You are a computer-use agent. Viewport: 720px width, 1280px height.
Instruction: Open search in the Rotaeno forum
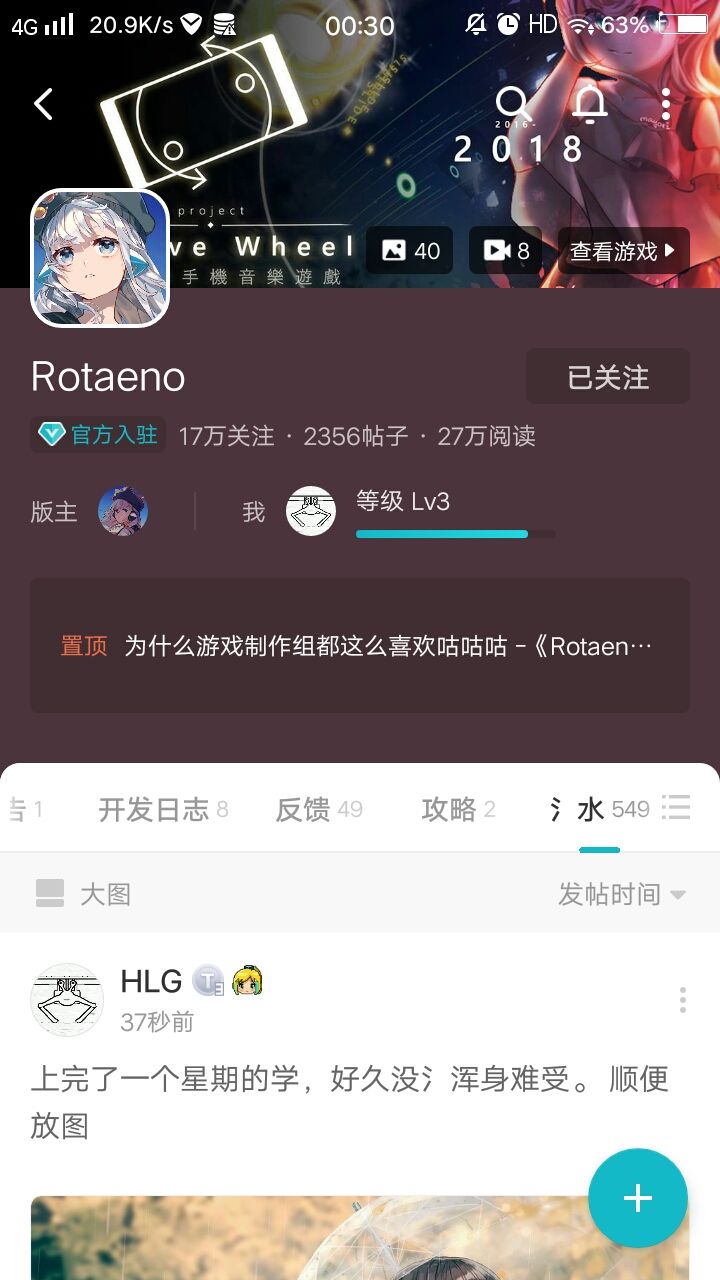(513, 104)
